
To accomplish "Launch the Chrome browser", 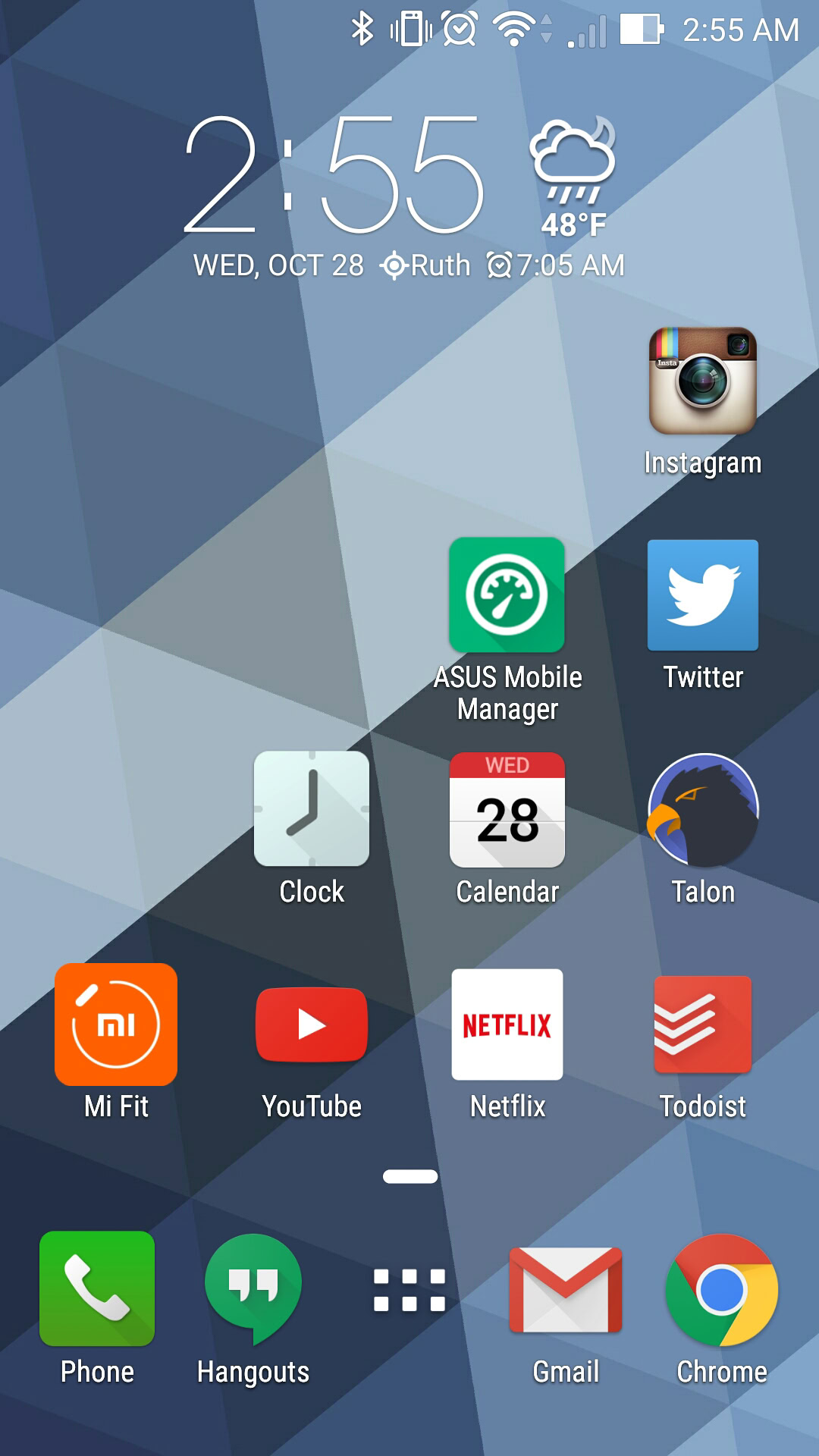I will 722,1289.
